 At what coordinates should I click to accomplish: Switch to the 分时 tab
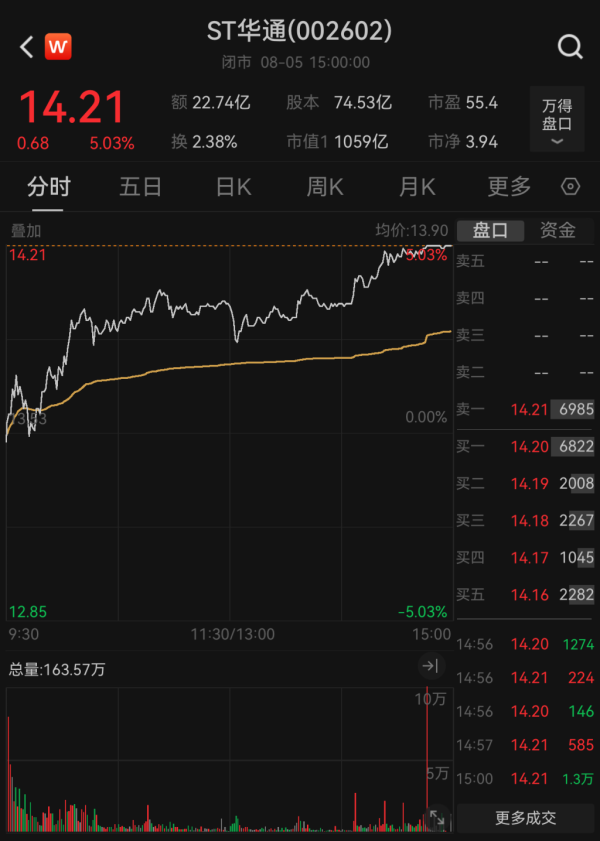point(49,187)
